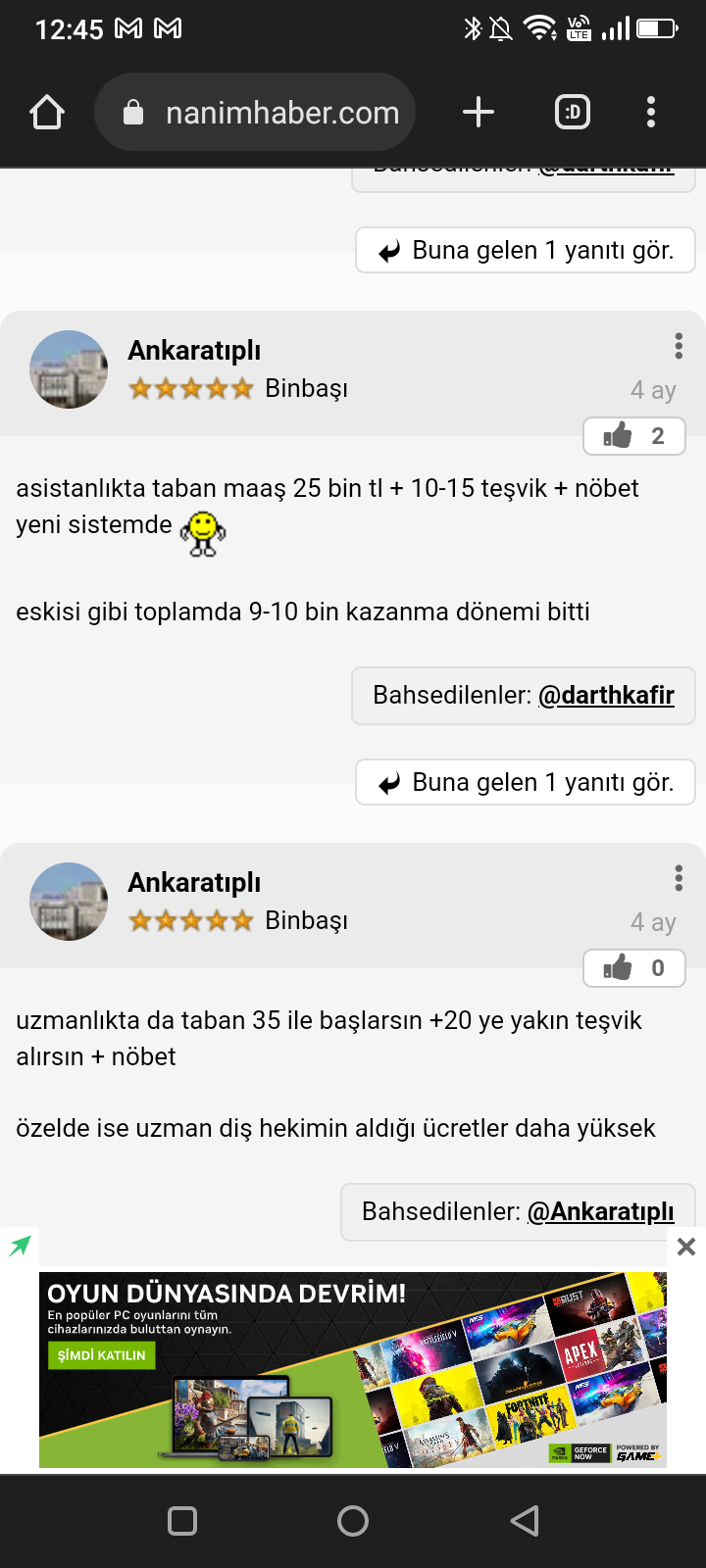The image size is (706, 1568).
Task: Open options for the asistanlıkta taban maaş comment
Action: point(679,346)
